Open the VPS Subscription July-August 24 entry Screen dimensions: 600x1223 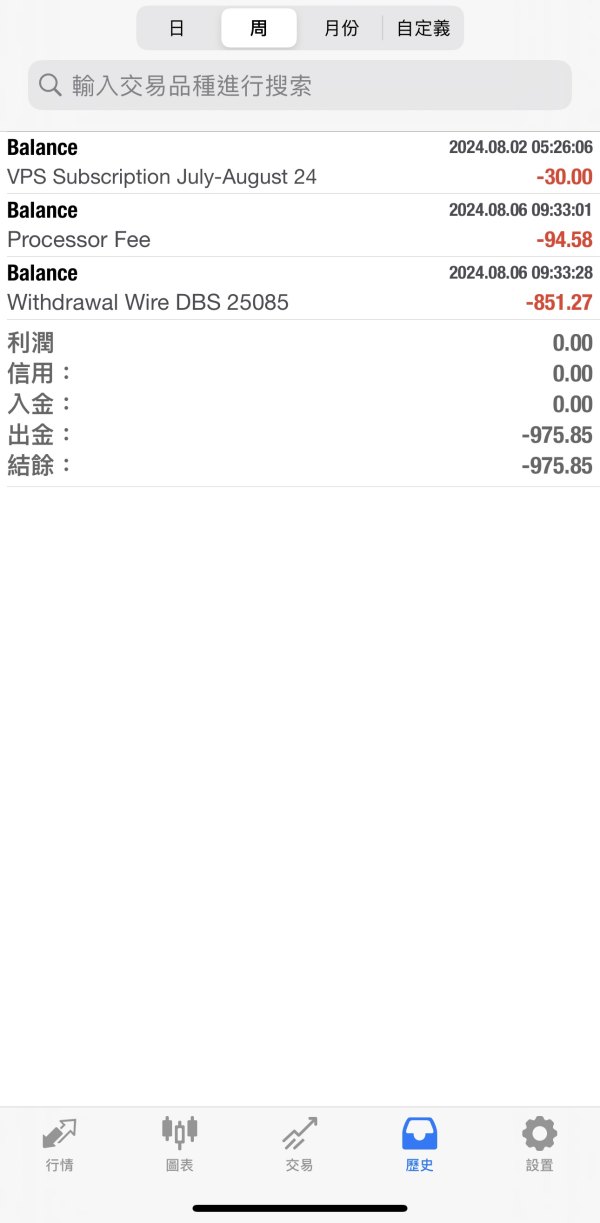pyautogui.click(x=300, y=163)
